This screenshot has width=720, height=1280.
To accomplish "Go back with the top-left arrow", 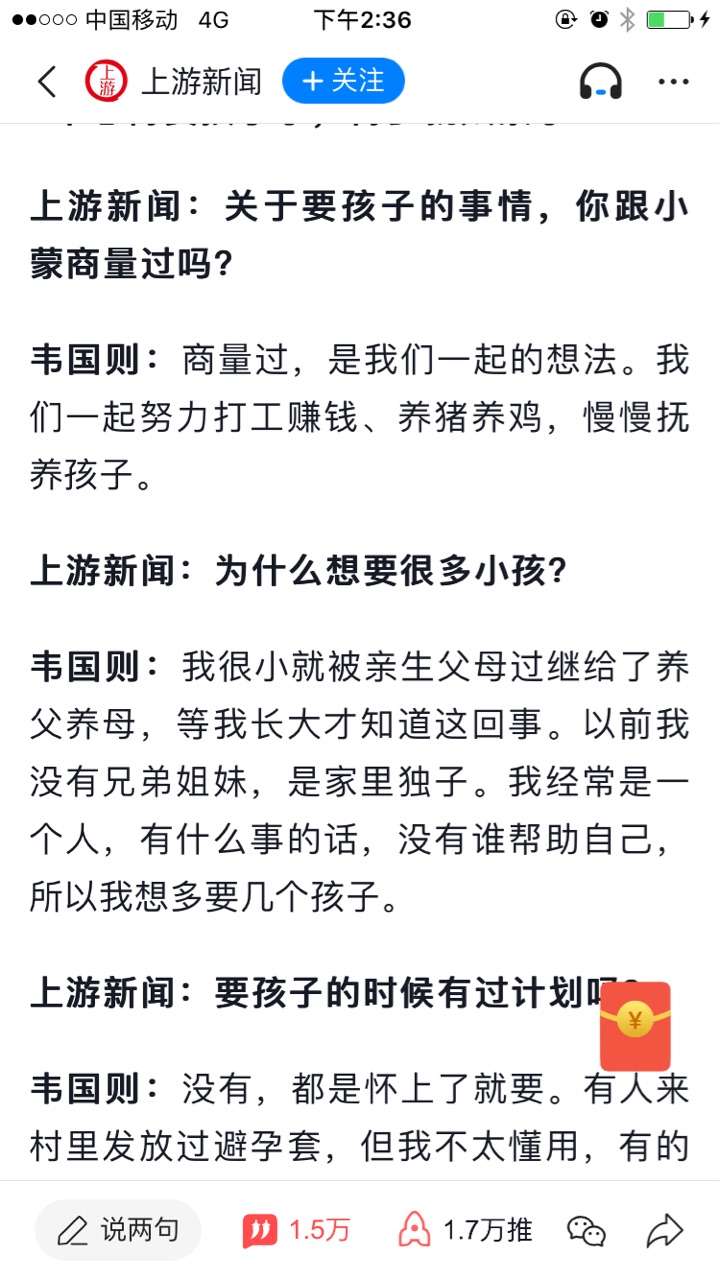I will point(47,81).
